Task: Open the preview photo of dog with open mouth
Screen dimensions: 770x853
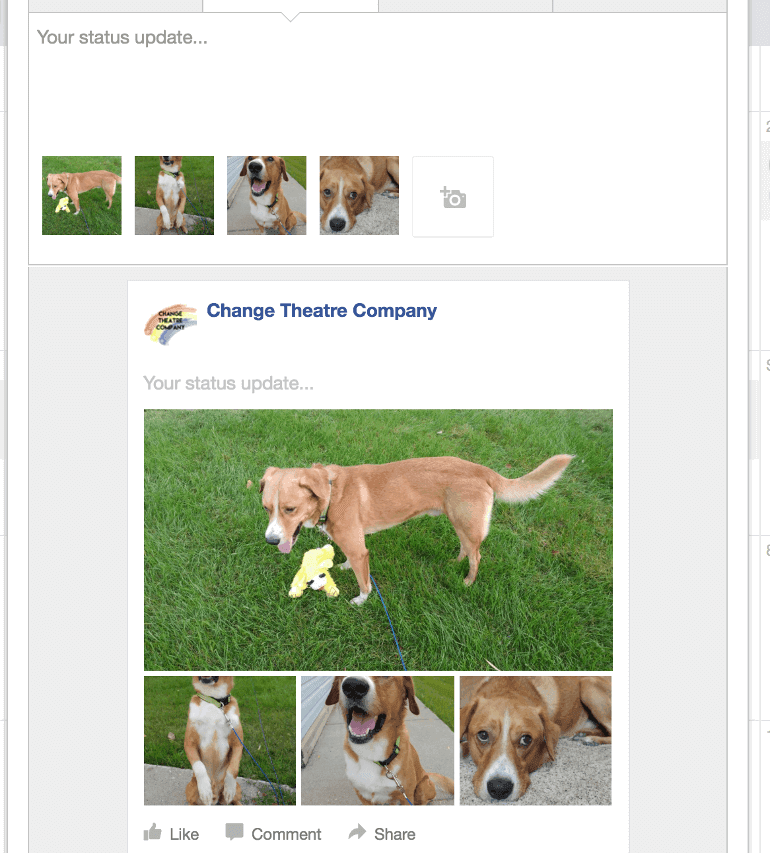Action: tap(377, 740)
